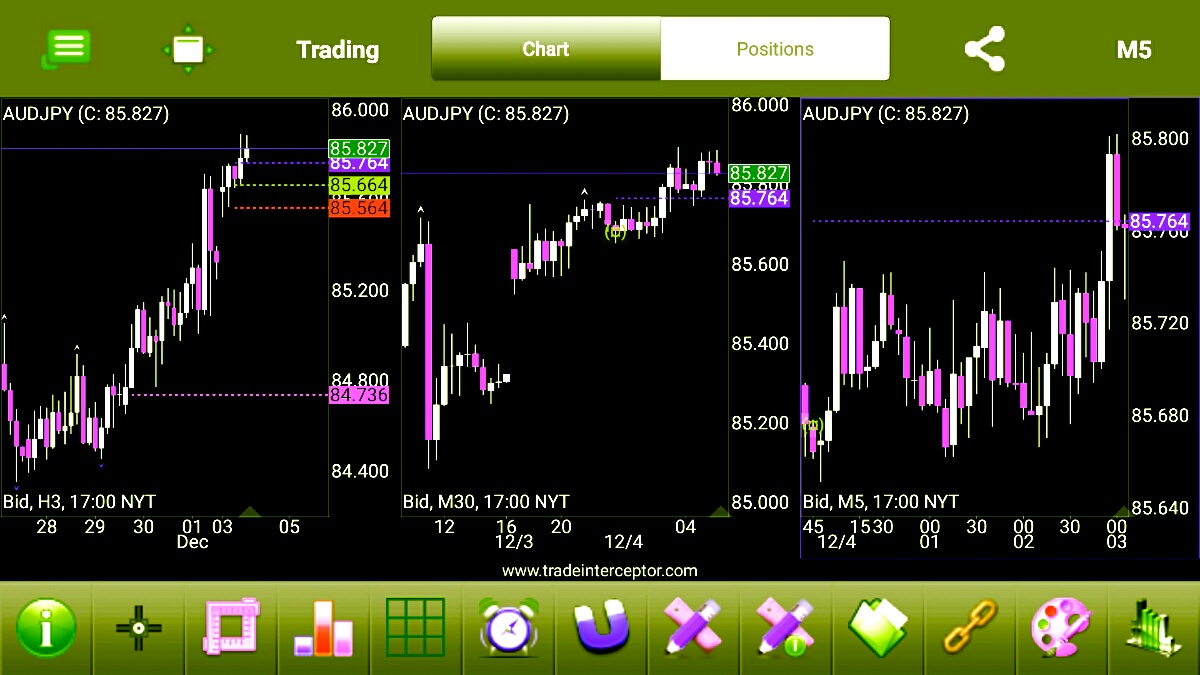Open the drawing tools pencil-ruler icon
Image resolution: width=1200 pixels, height=675 pixels.
(x=694, y=628)
